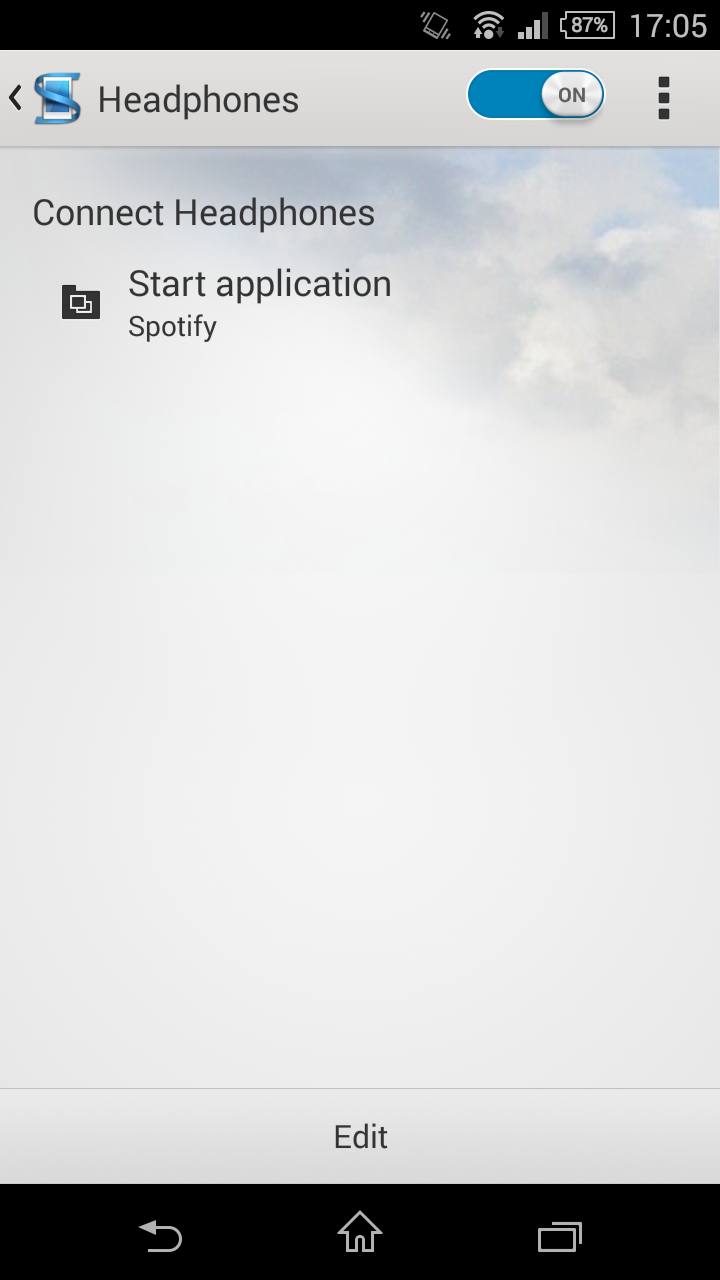Tap the Edit button
This screenshot has width=720, height=1280.
(x=360, y=1137)
